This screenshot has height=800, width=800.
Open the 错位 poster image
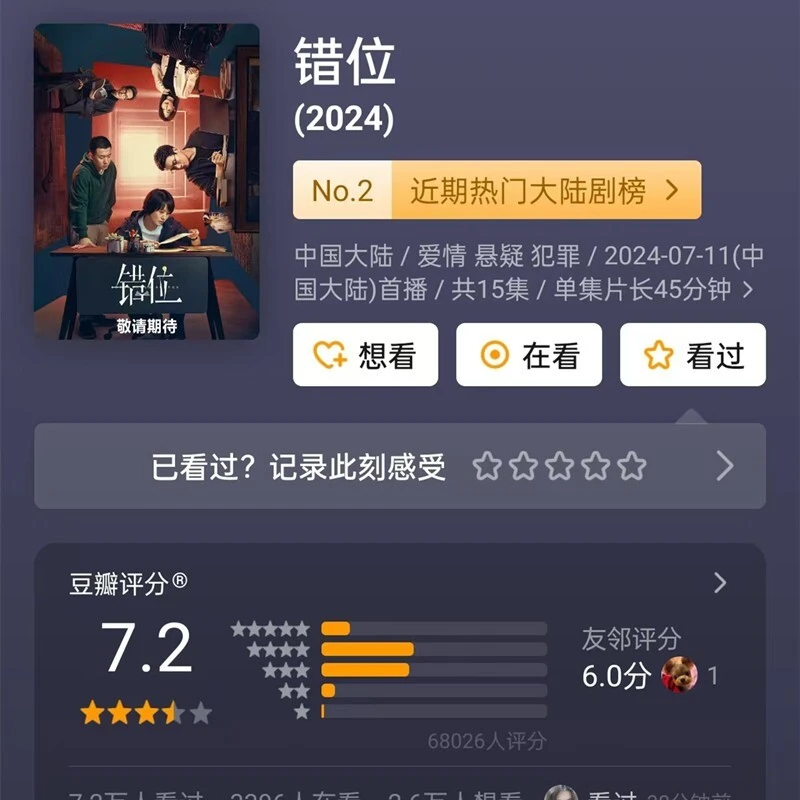pos(146,182)
